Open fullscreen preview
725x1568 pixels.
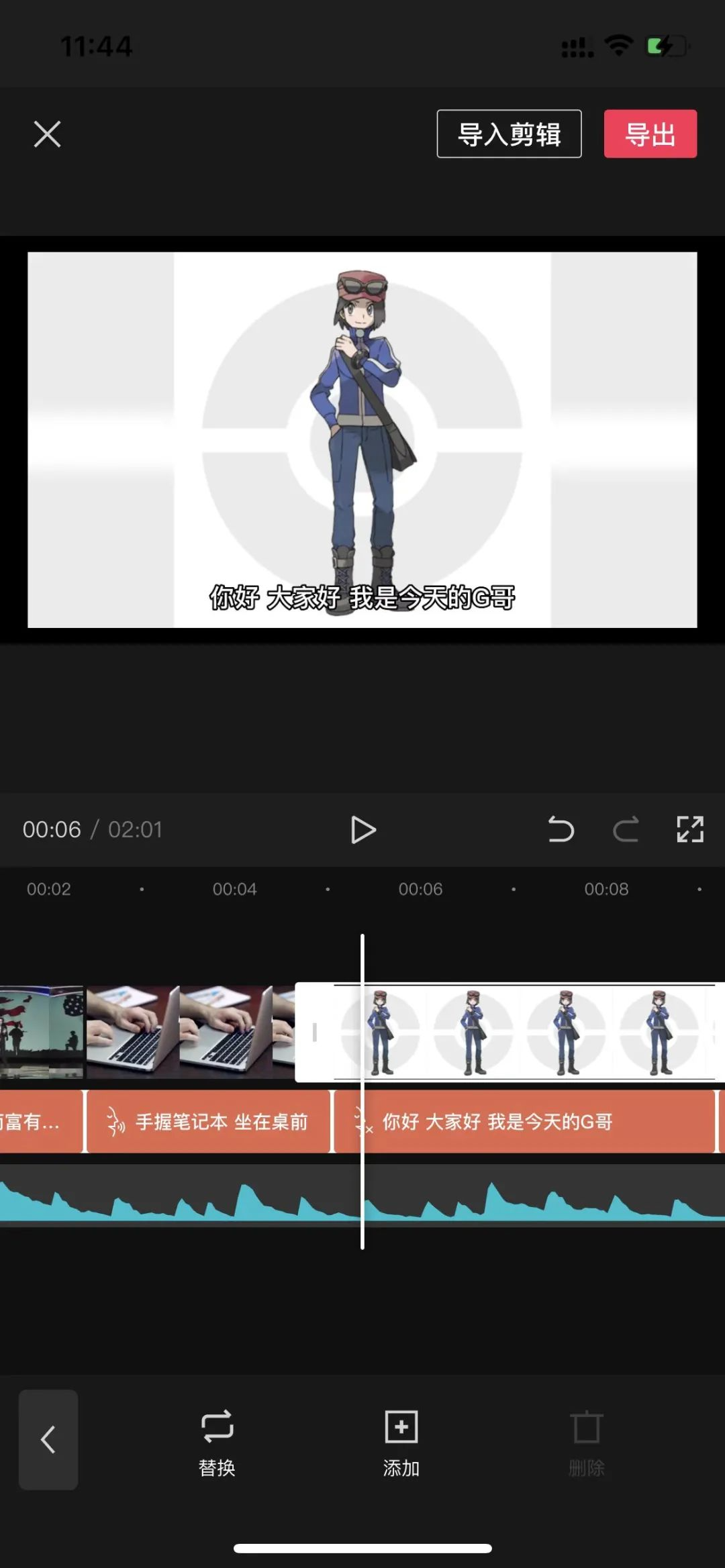coord(689,830)
